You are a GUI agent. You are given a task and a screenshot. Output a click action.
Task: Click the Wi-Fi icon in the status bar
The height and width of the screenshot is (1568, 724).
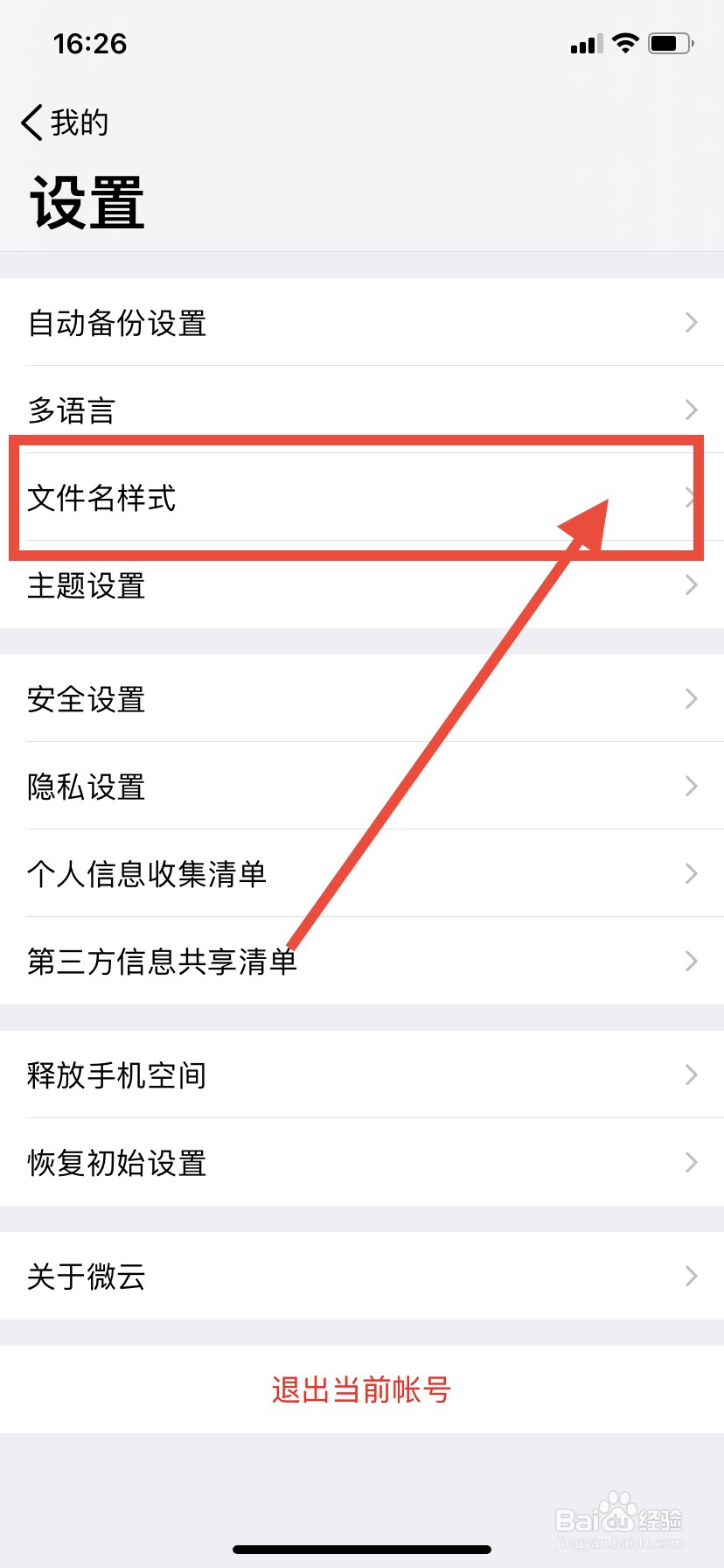point(625,42)
